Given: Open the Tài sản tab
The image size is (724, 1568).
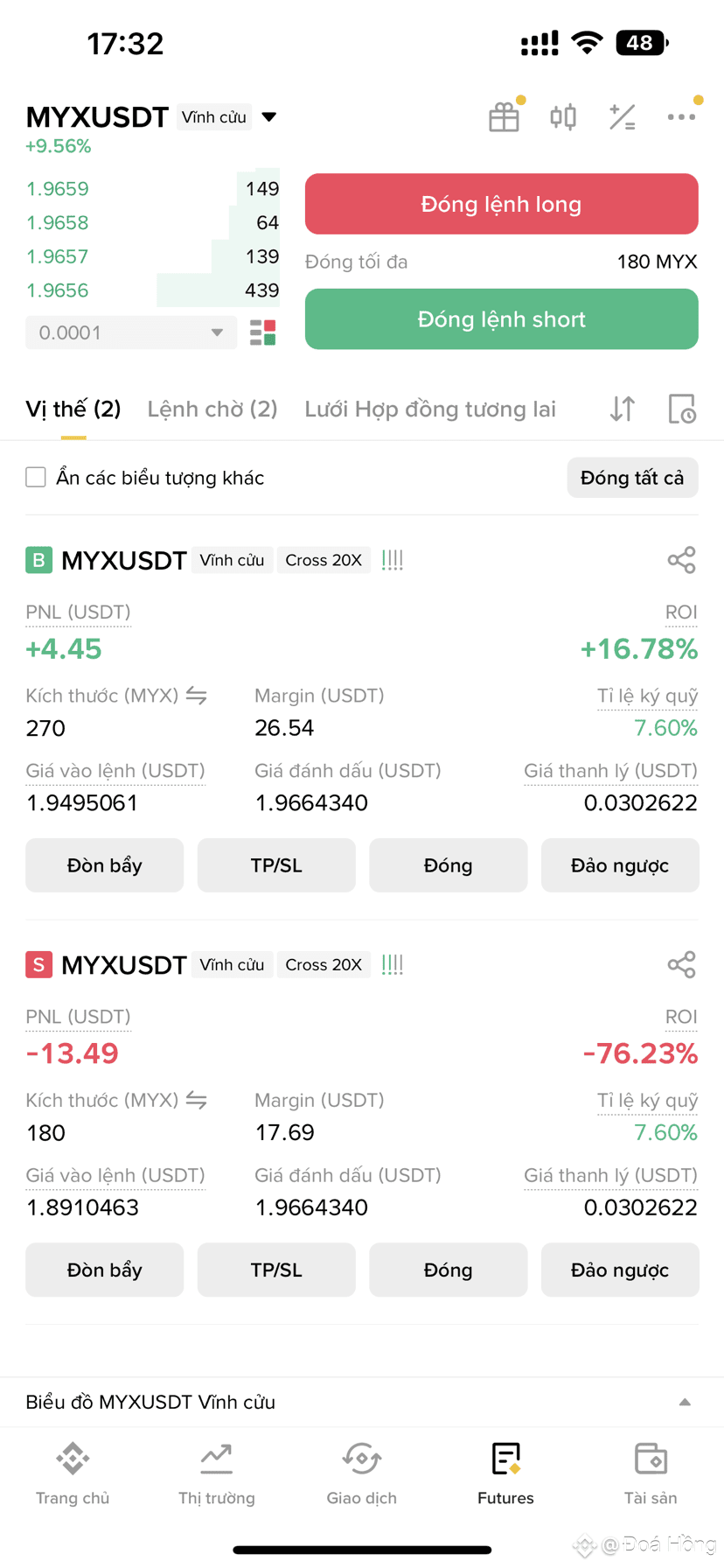Looking at the screenshot, I should (651, 1475).
